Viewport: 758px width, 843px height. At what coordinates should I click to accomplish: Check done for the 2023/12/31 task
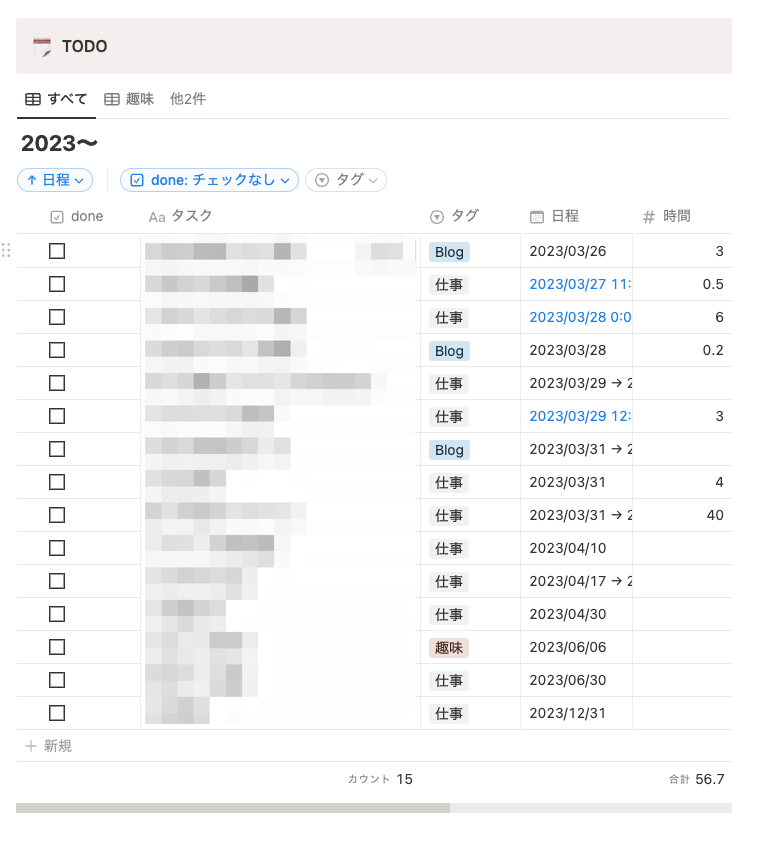click(57, 713)
